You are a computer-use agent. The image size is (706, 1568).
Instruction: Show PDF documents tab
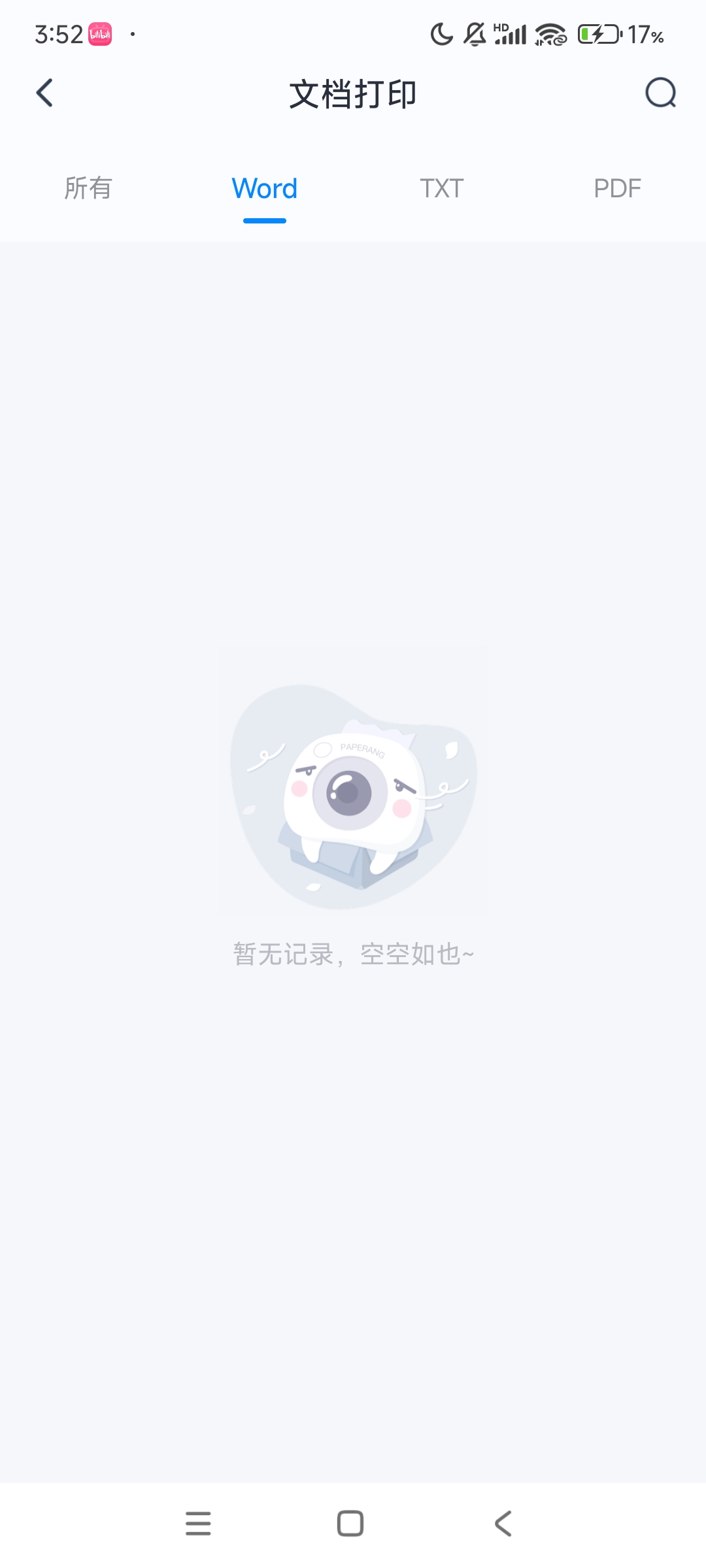[x=617, y=189]
